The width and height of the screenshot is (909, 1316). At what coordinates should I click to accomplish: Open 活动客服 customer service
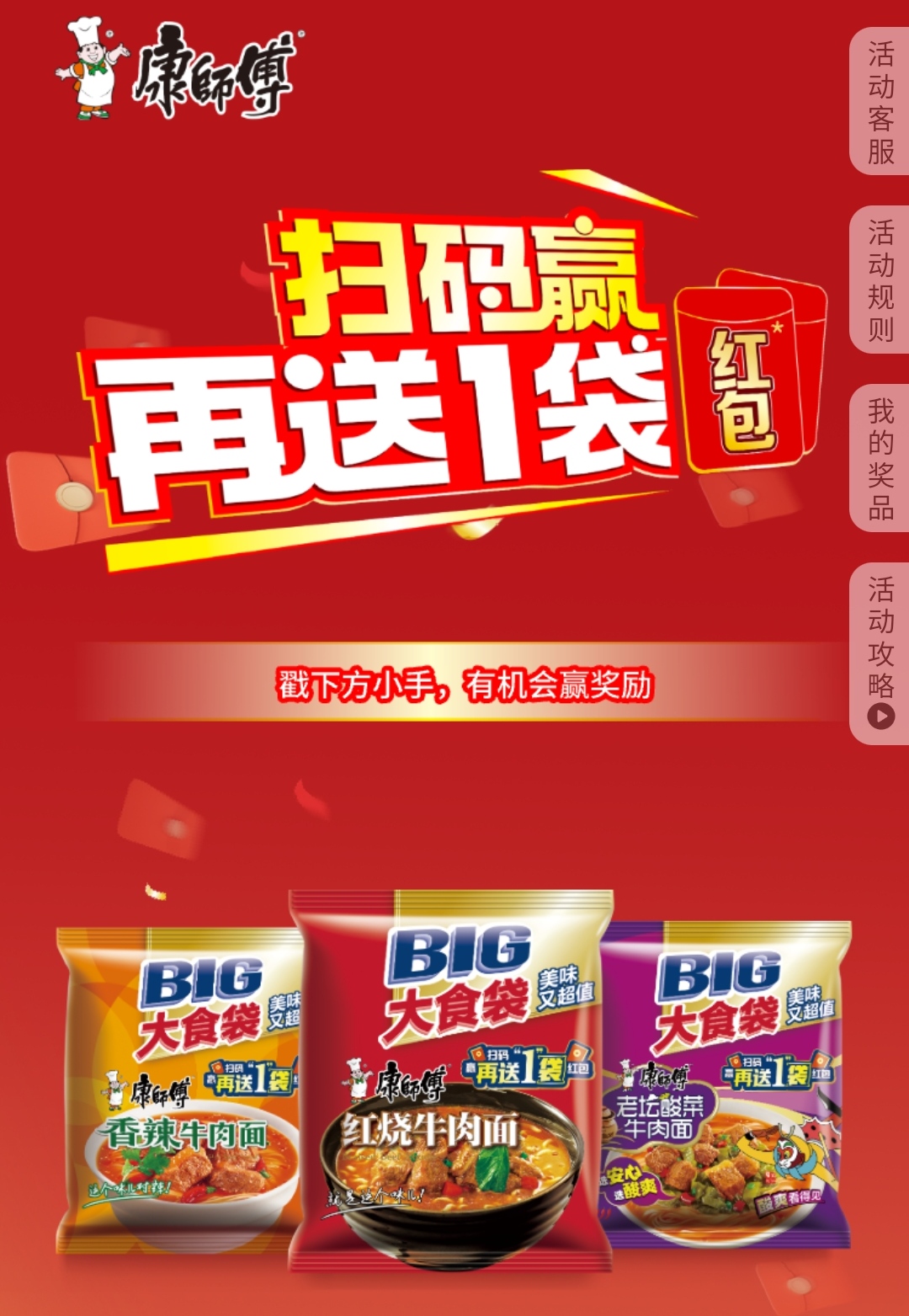pyautogui.click(x=880, y=102)
